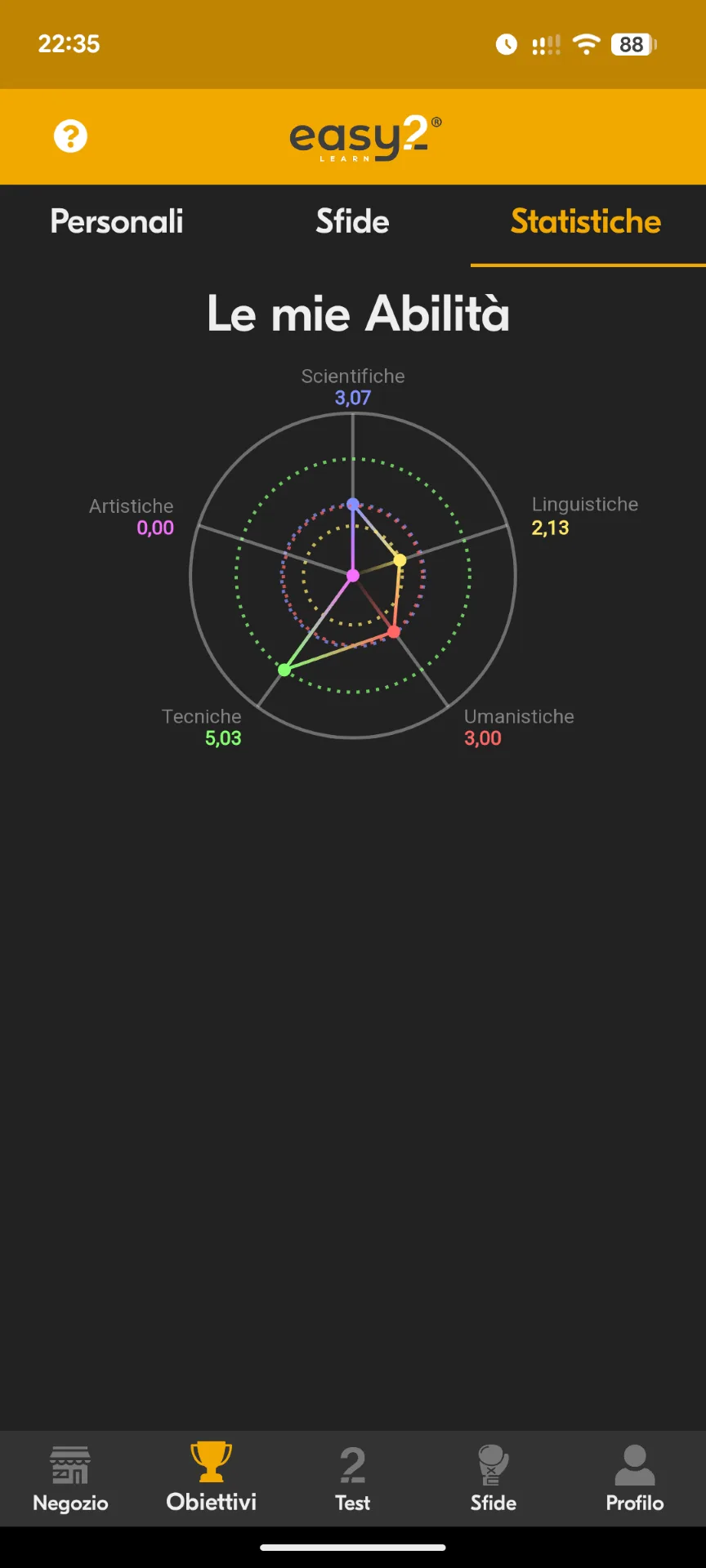Image resolution: width=706 pixels, height=1568 pixels.
Task: Go to the Obiettivi section
Action: [x=212, y=1478]
